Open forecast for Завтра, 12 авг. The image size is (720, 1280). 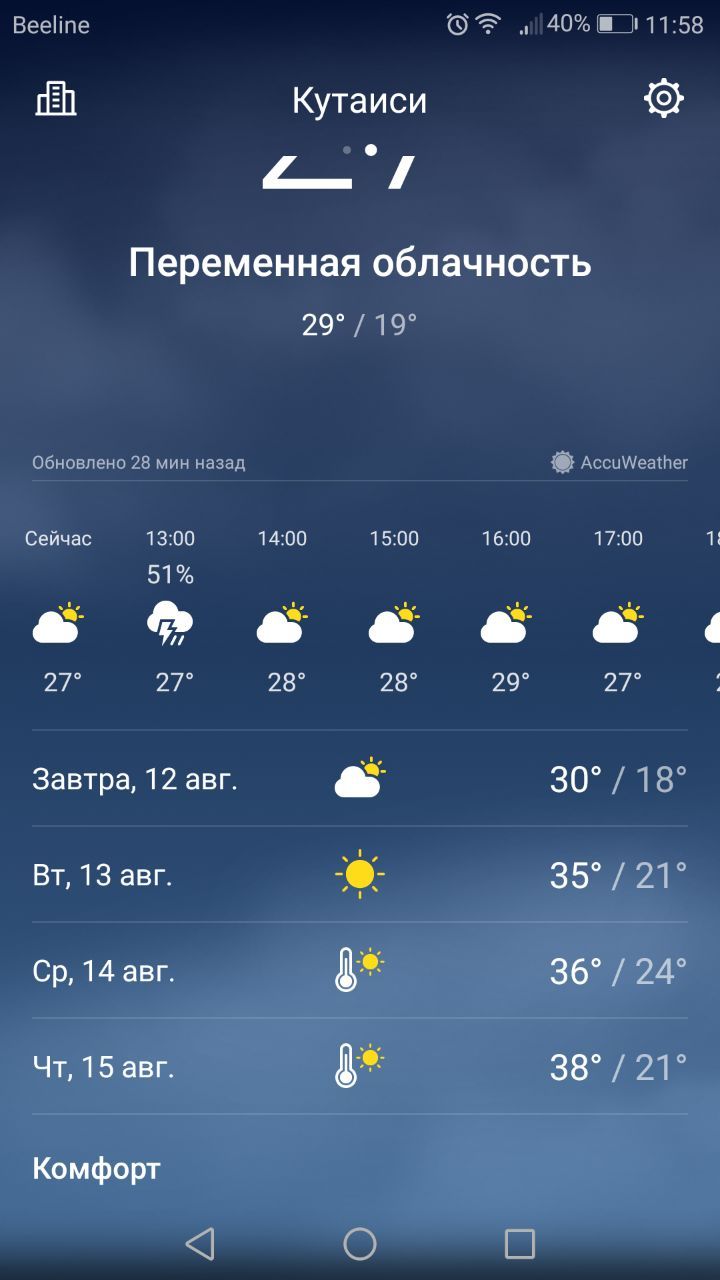[360, 778]
